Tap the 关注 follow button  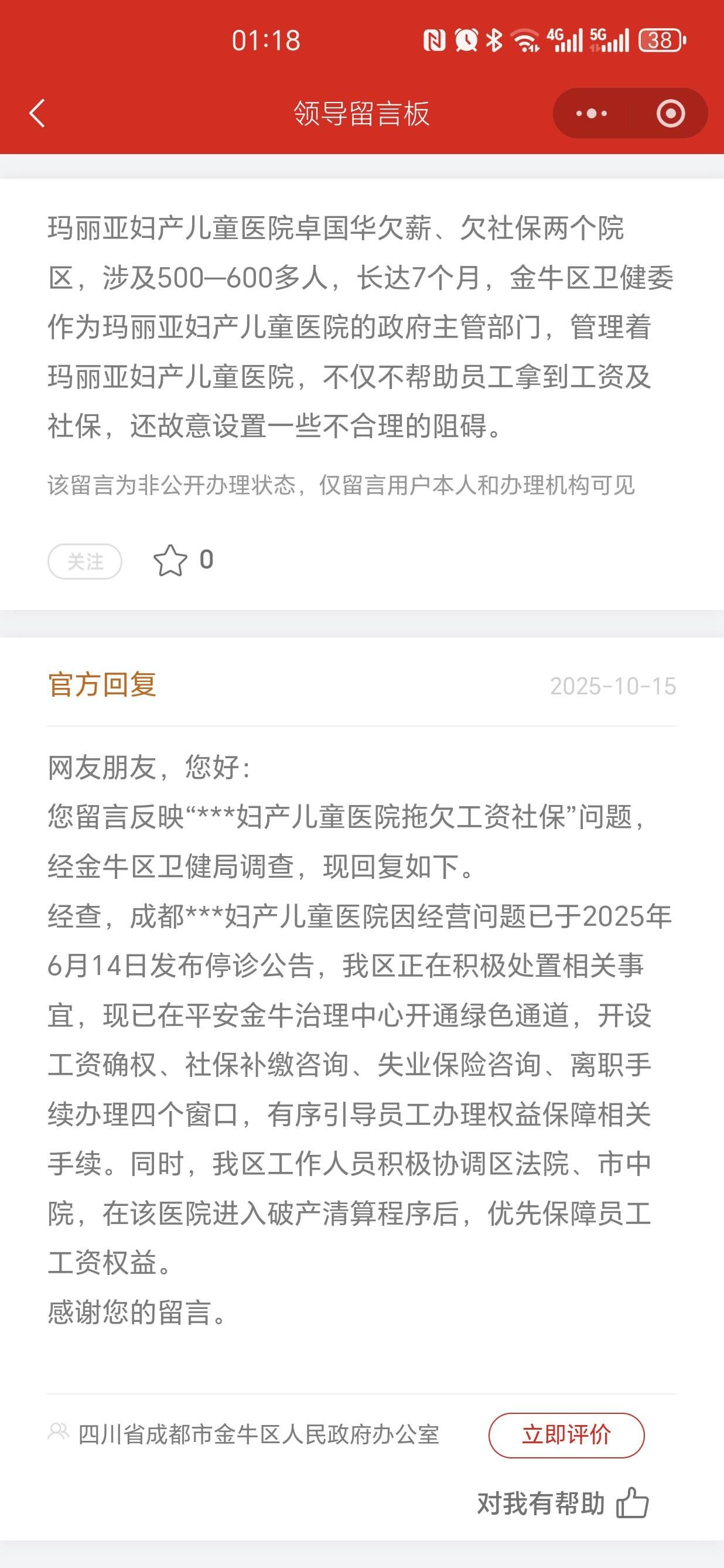84,561
